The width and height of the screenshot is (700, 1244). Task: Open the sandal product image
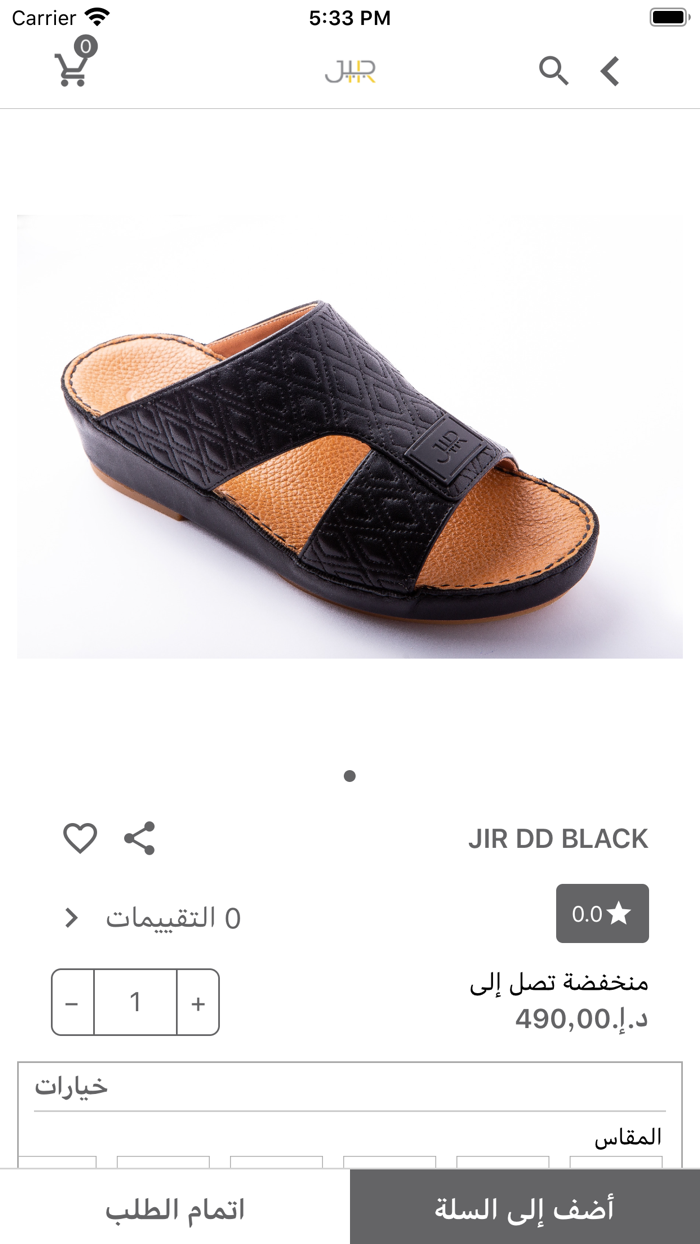tap(350, 436)
